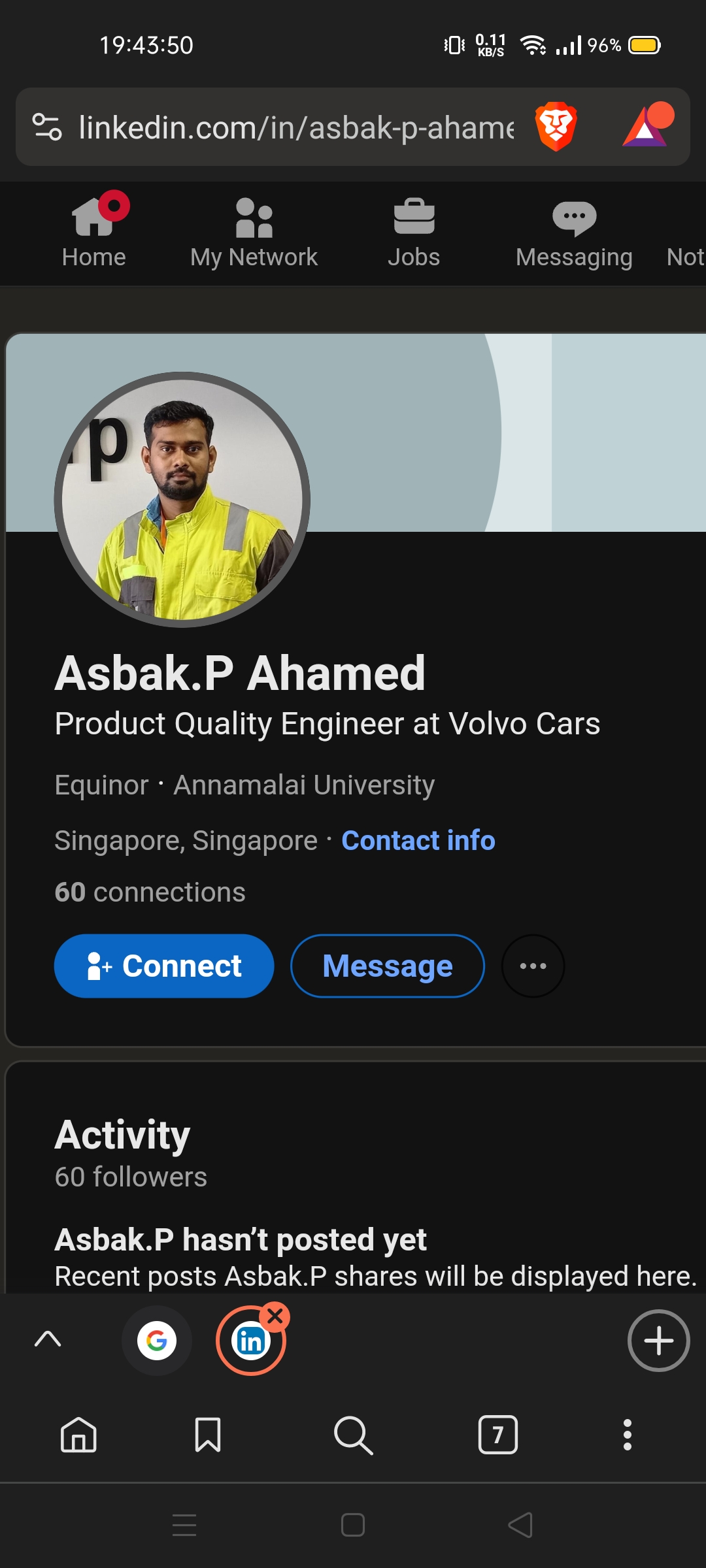Go to LinkedIn Home tab
This screenshot has height=1568, width=706.
[x=94, y=233]
